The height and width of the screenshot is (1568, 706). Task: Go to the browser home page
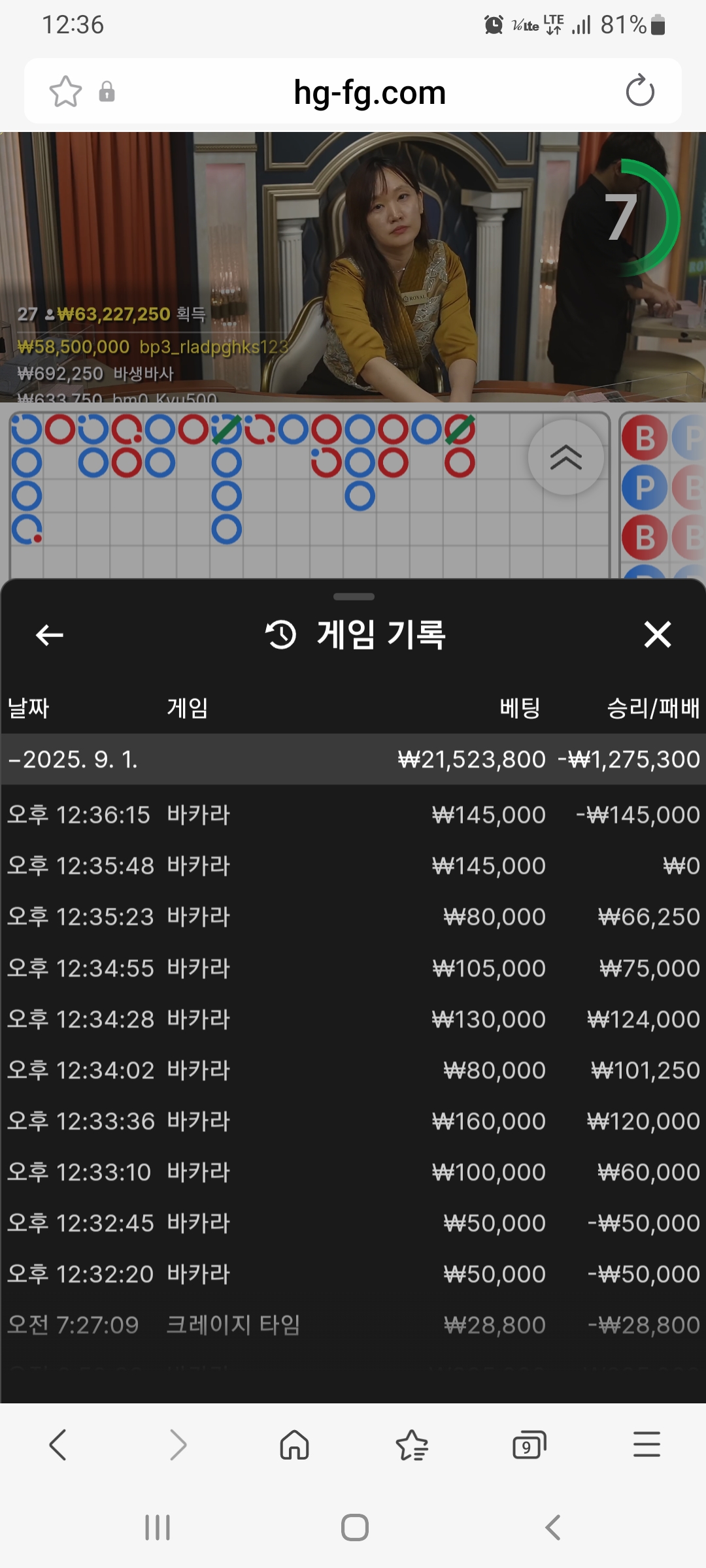pos(294,1445)
